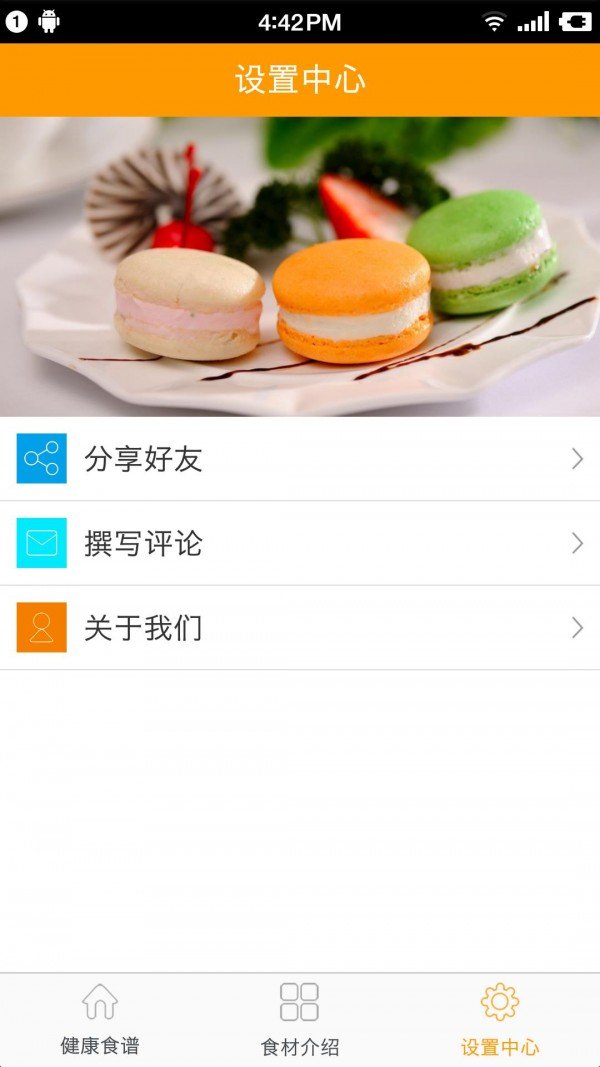This screenshot has height=1067, width=600.
Task: Select the 设置中心 settings tab
Action: click(499, 1019)
